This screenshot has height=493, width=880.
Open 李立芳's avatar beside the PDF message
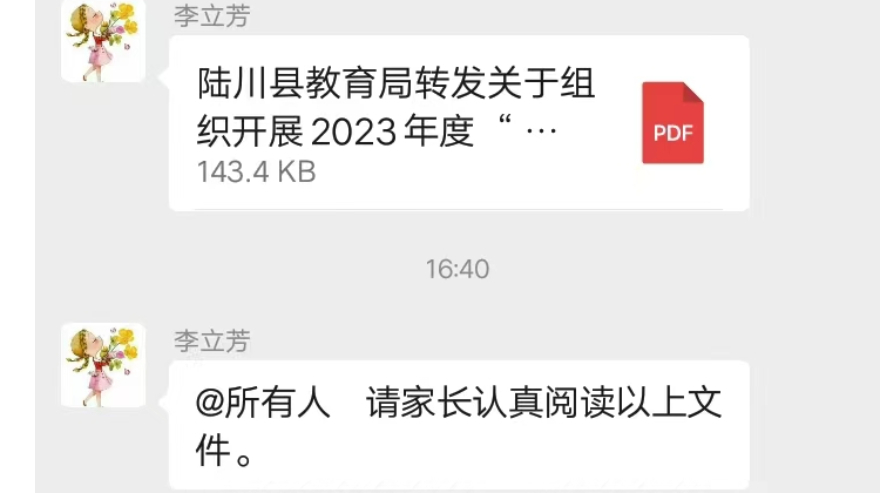click(103, 41)
